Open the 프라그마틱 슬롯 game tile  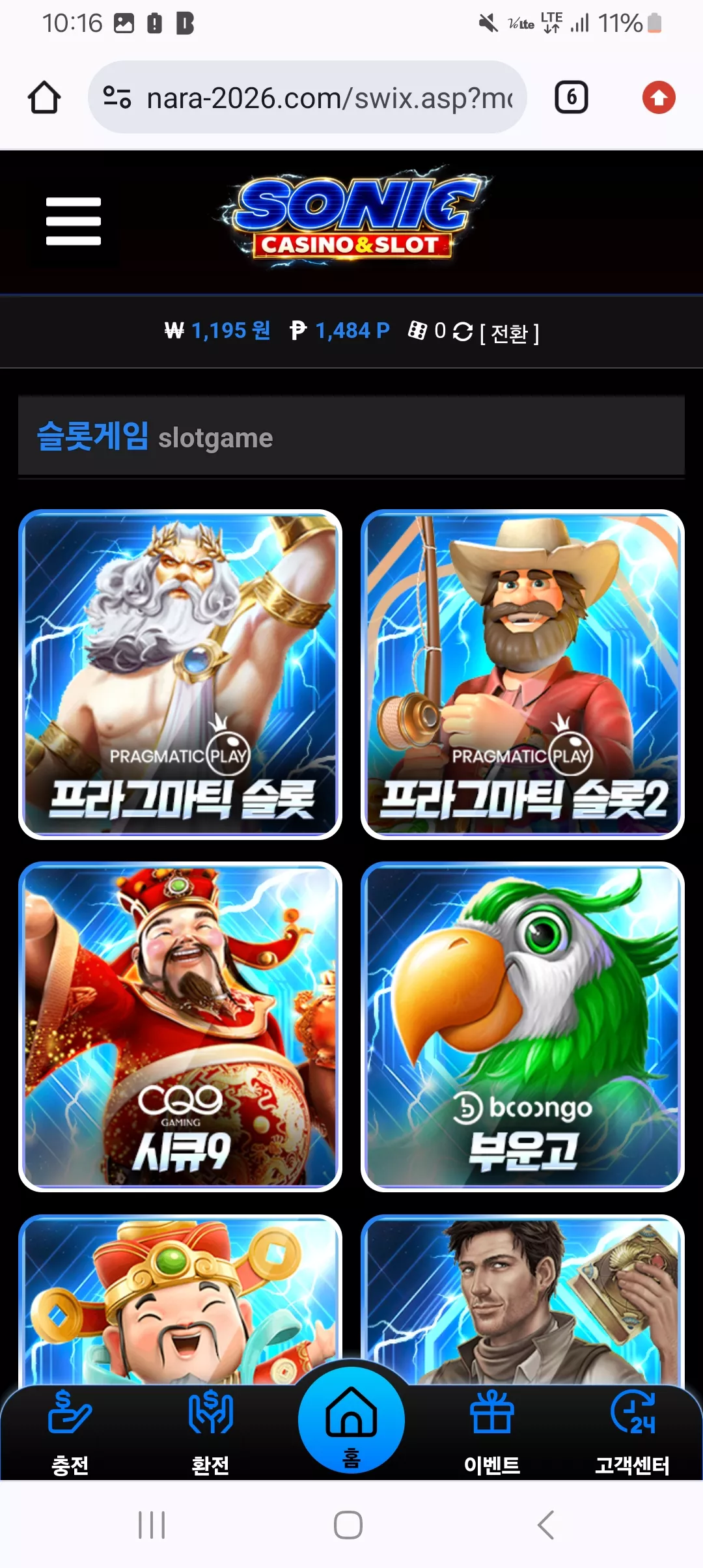(x=180, y=675)
